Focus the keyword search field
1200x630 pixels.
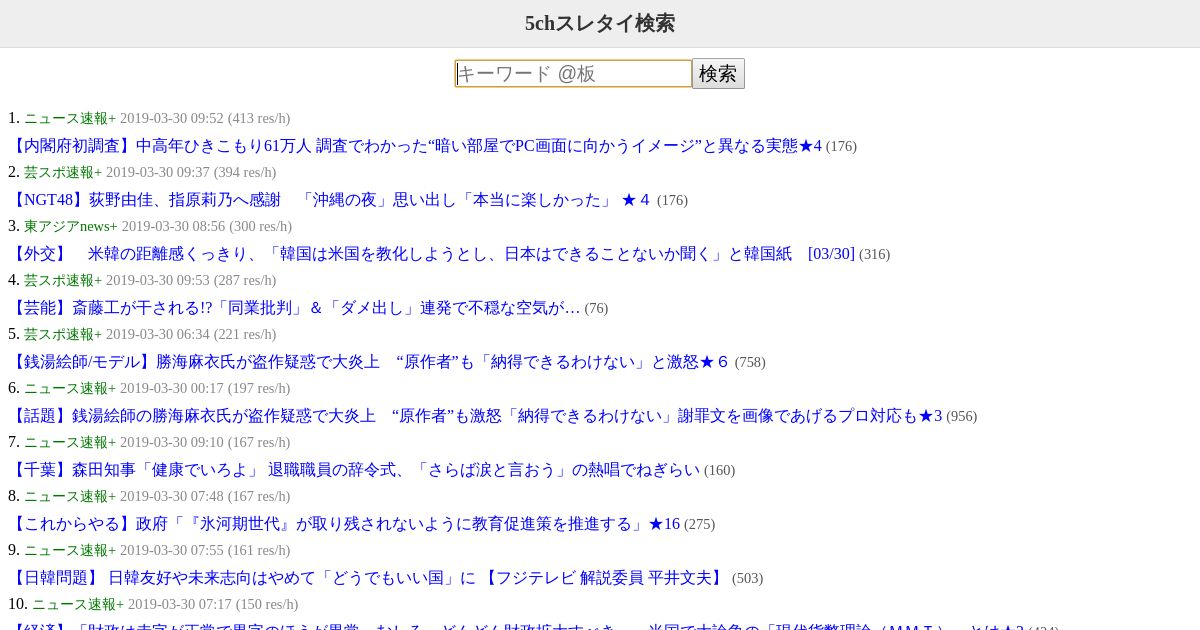(573, 74)
